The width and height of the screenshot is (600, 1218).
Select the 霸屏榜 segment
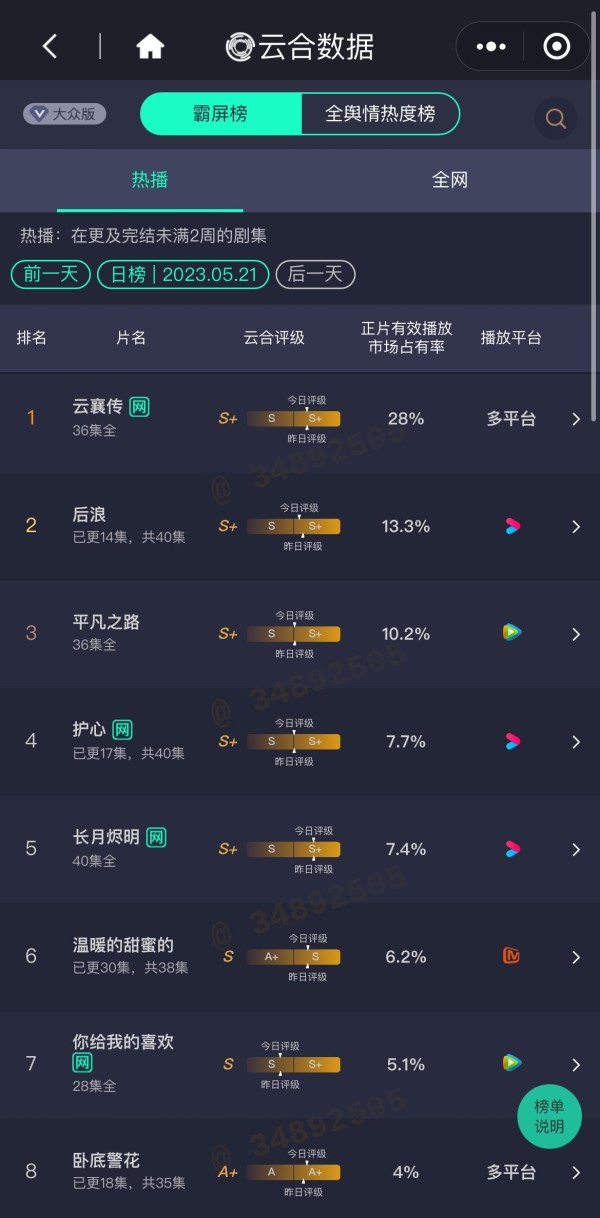tap(221, 114)
